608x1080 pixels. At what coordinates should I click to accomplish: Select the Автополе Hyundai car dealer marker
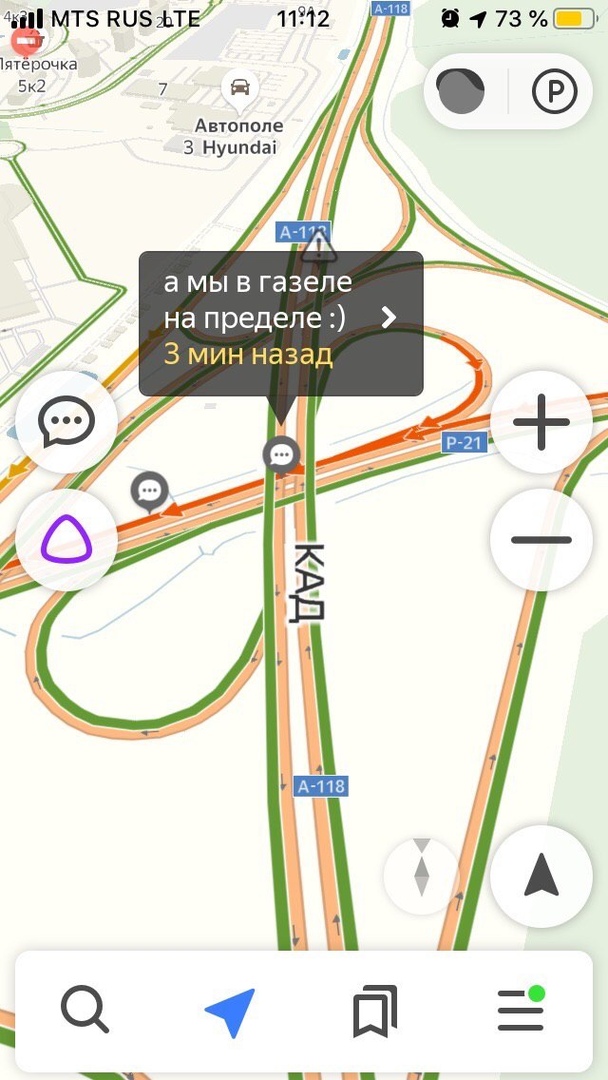pos(240,88)
